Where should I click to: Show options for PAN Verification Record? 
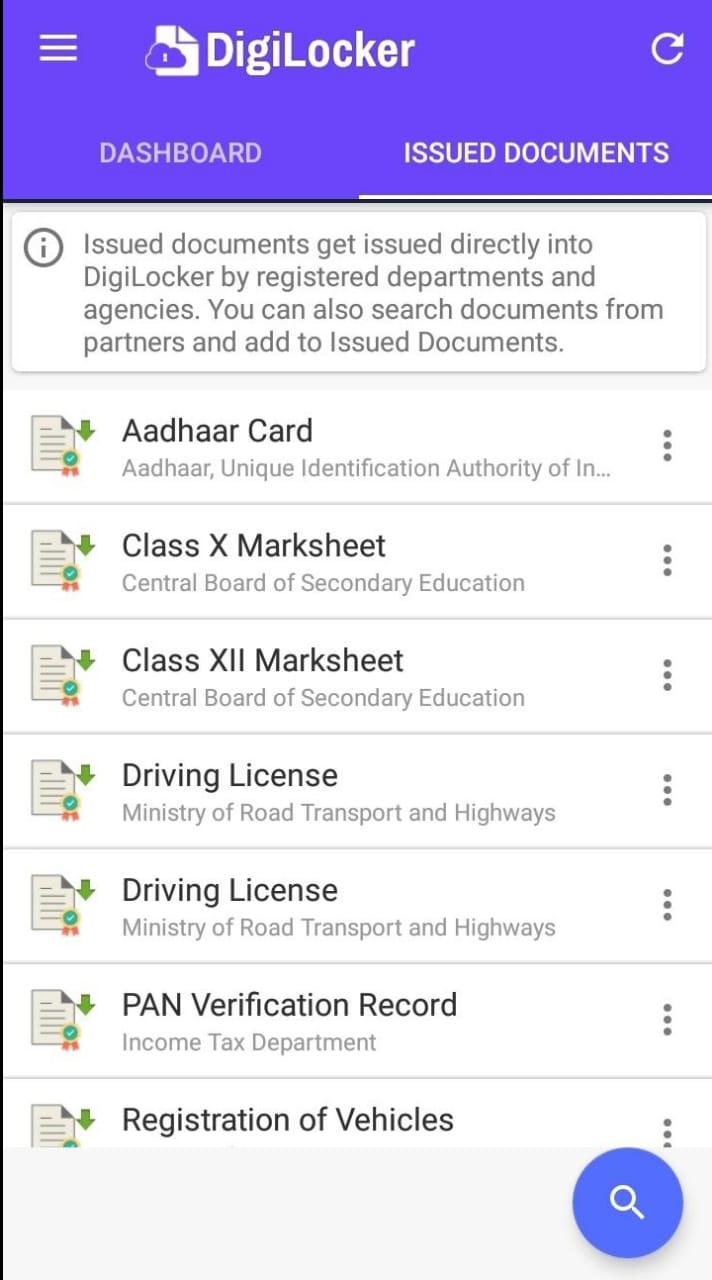tap(667, 1021)
